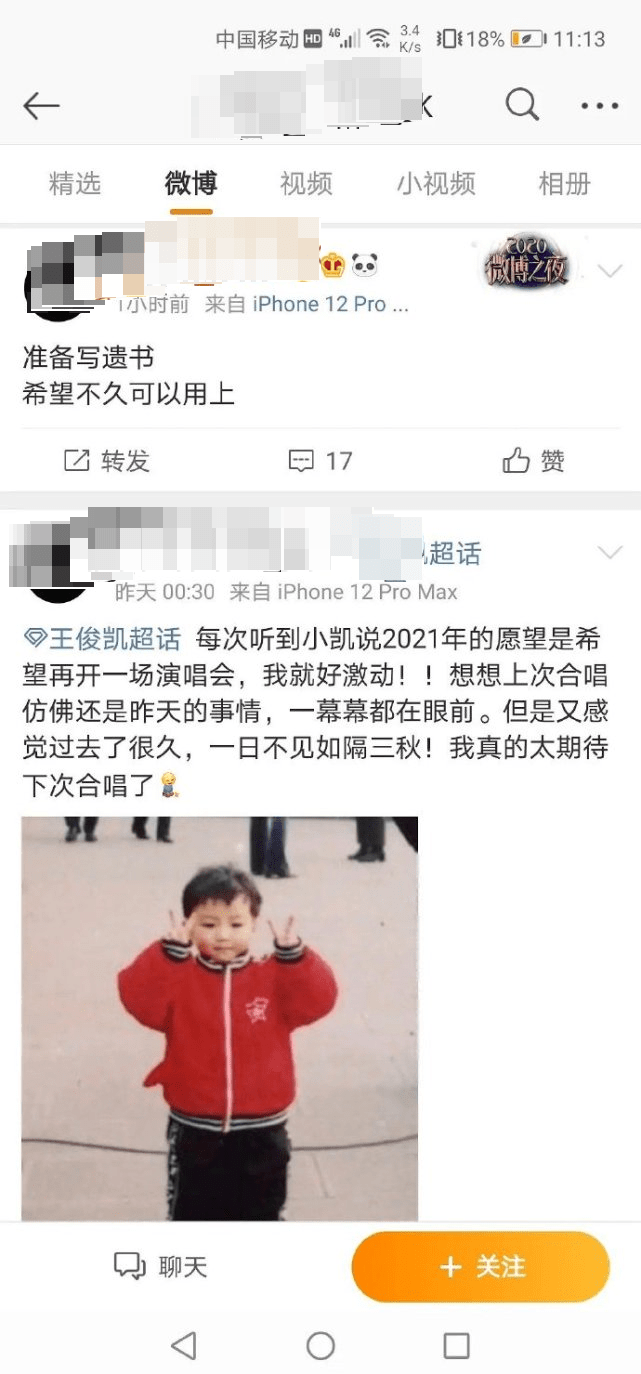This screenshot has height=1374, width=641.
Task: Open the 小视频 tab
Action: pyautogui.click(x=436, y=184)
